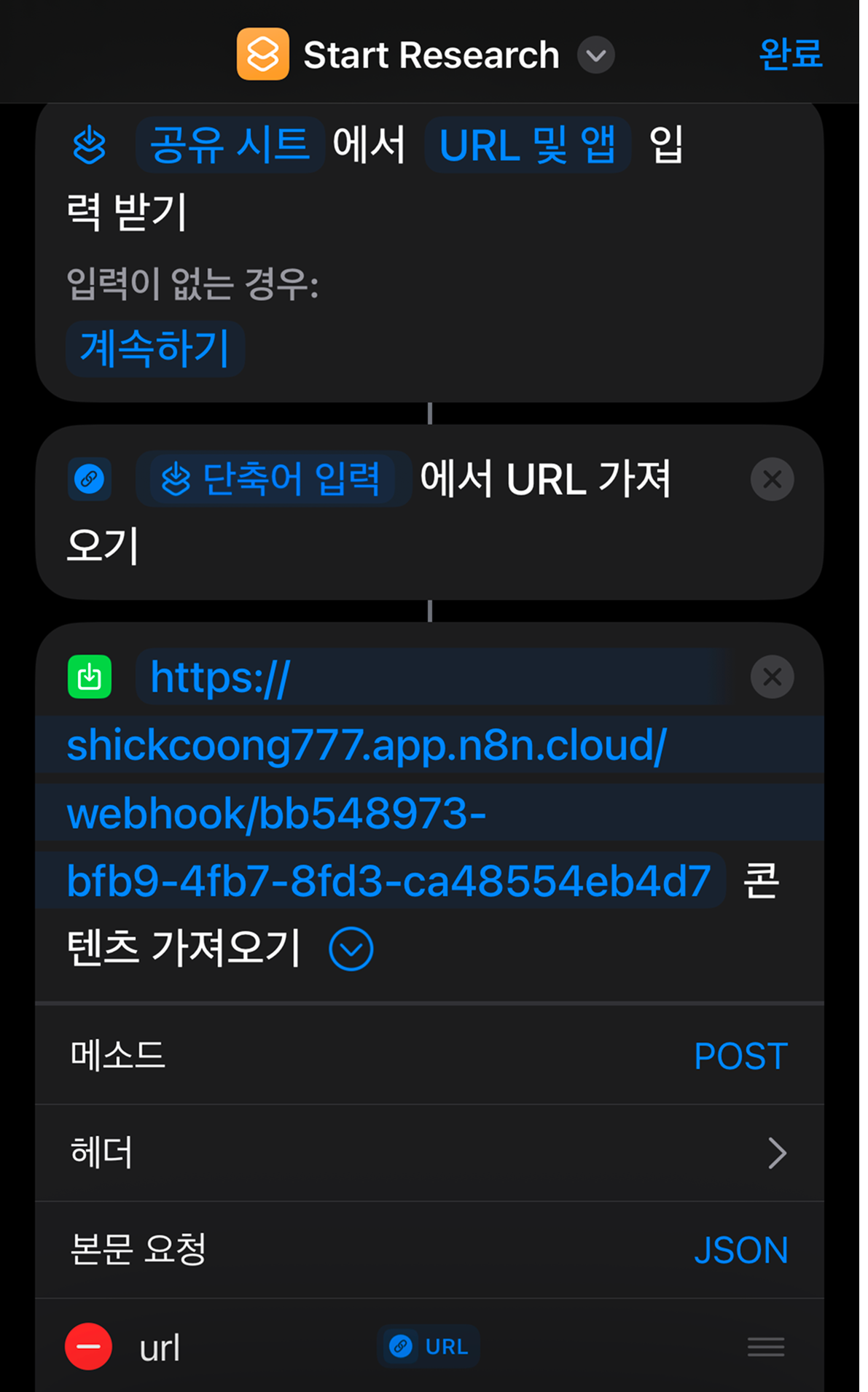Remove the URL 가져오기 action
The height and width of the screenshot is (1392, 868).
coord(772,479)
